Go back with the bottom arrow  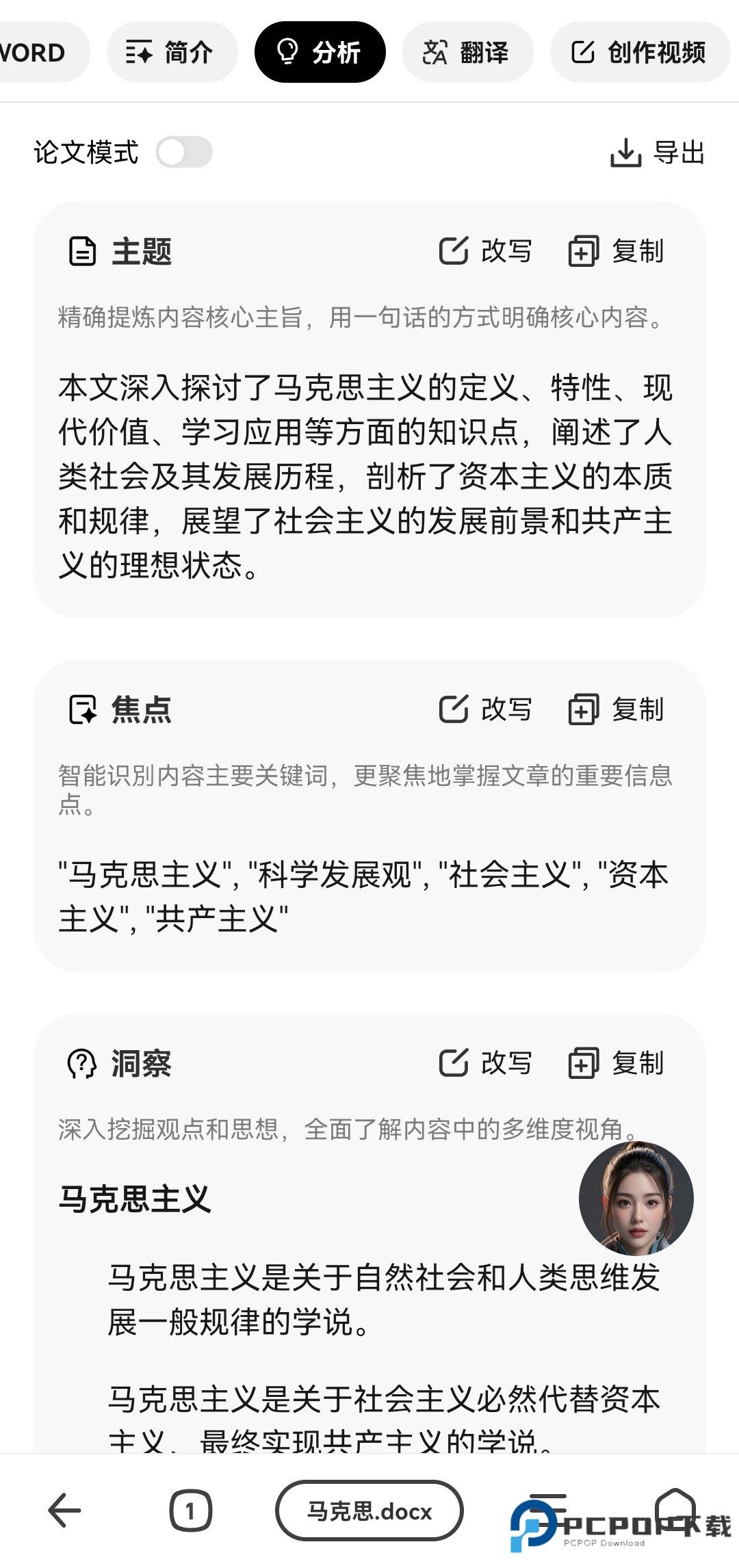tap(65, 1510)
